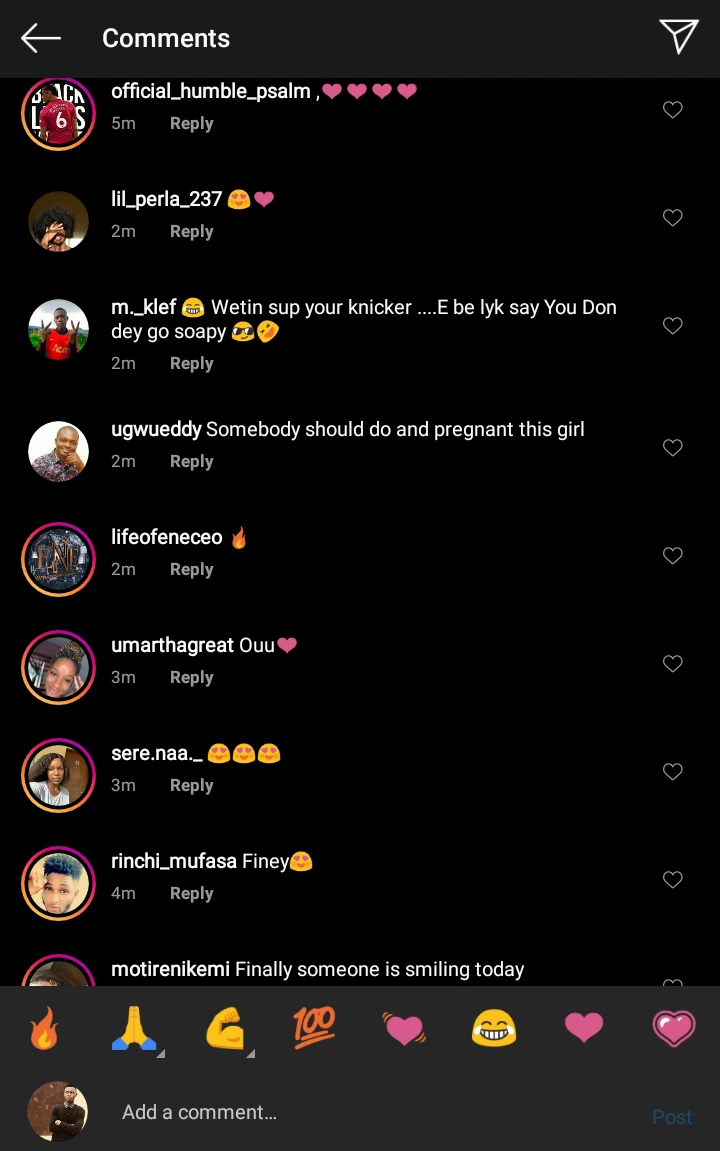Screen dimensions: 720x1151
Task: Insert the 100 emoji
Action: (x=314, y=1028)
